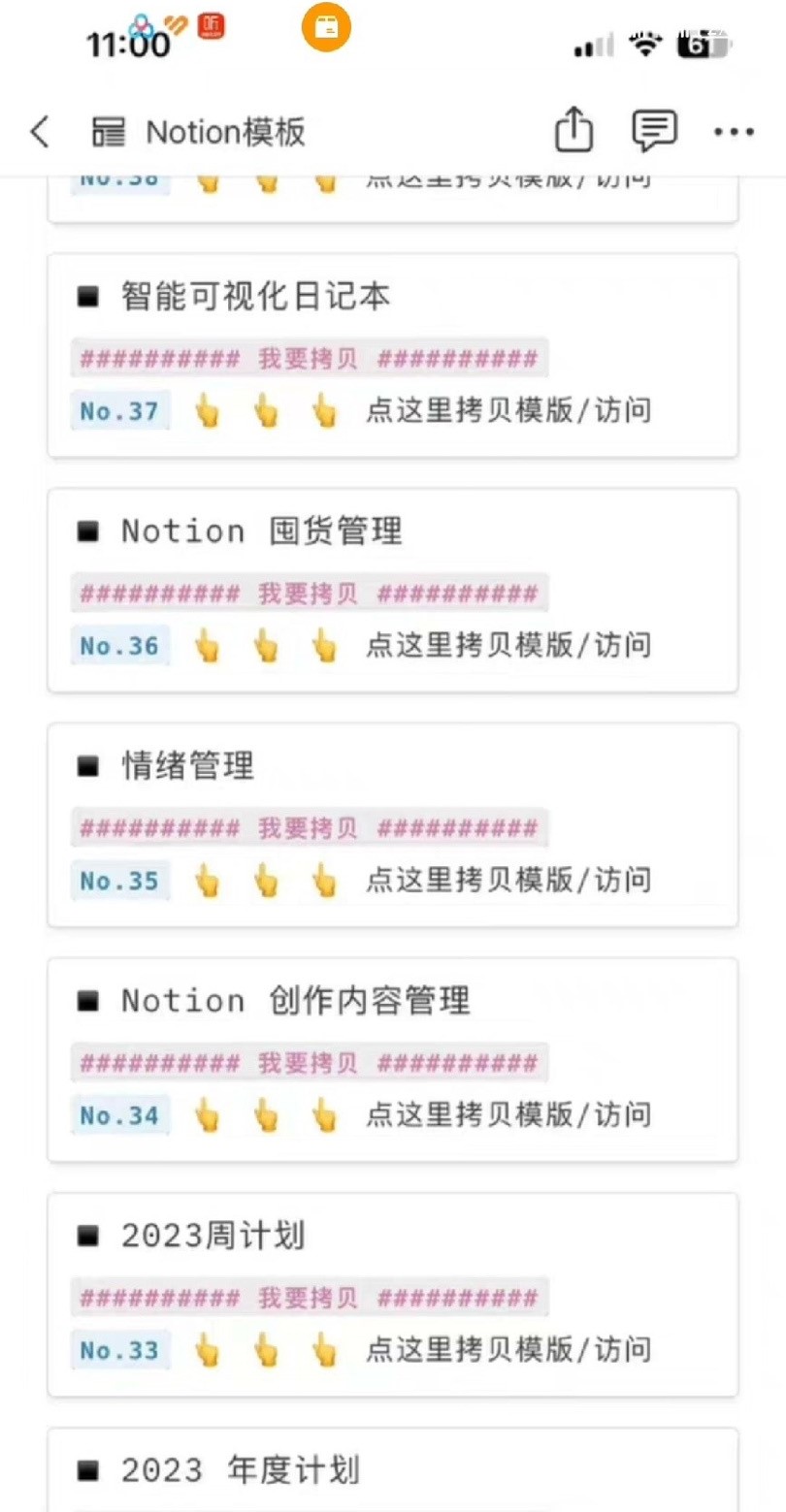Open the comments icon
786x1512 pixels.
654,131
